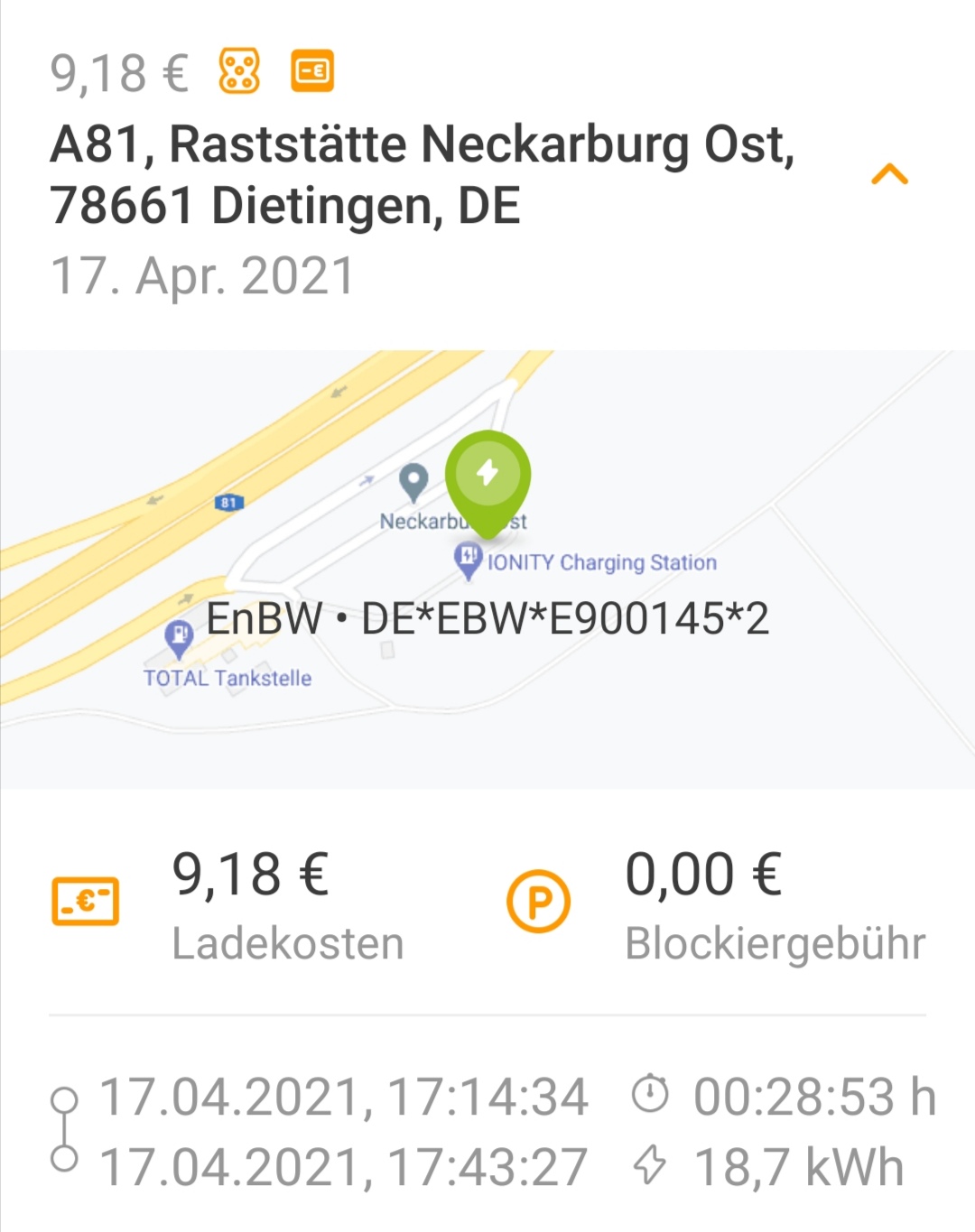Collapse the Neckarburg Ost charging details
This screenshot has width=975, height=1232.
tap(889, 174)
